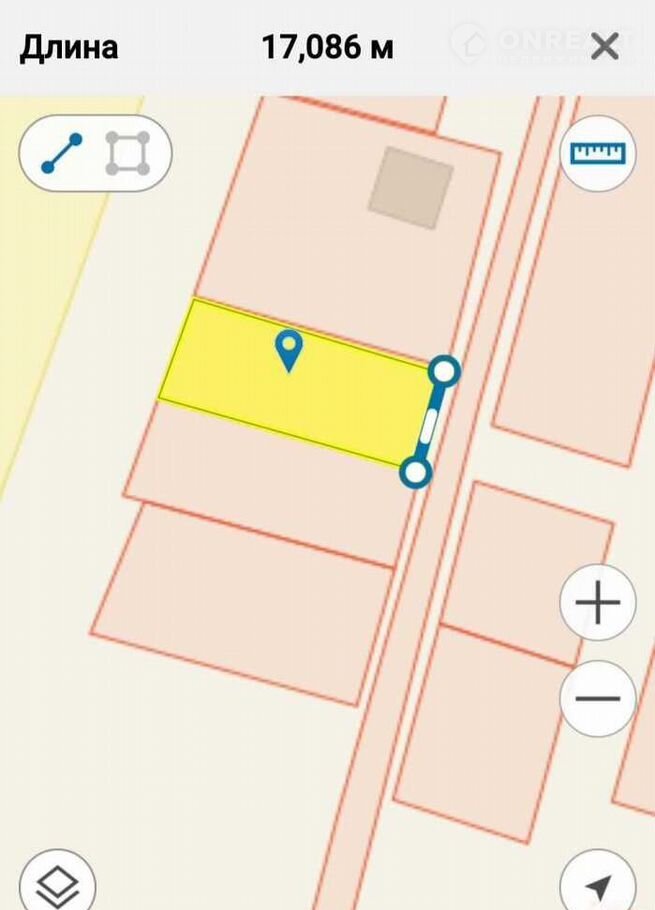Open the map layers selector
This screenshot has width=655, height=910.
(58, 883)
